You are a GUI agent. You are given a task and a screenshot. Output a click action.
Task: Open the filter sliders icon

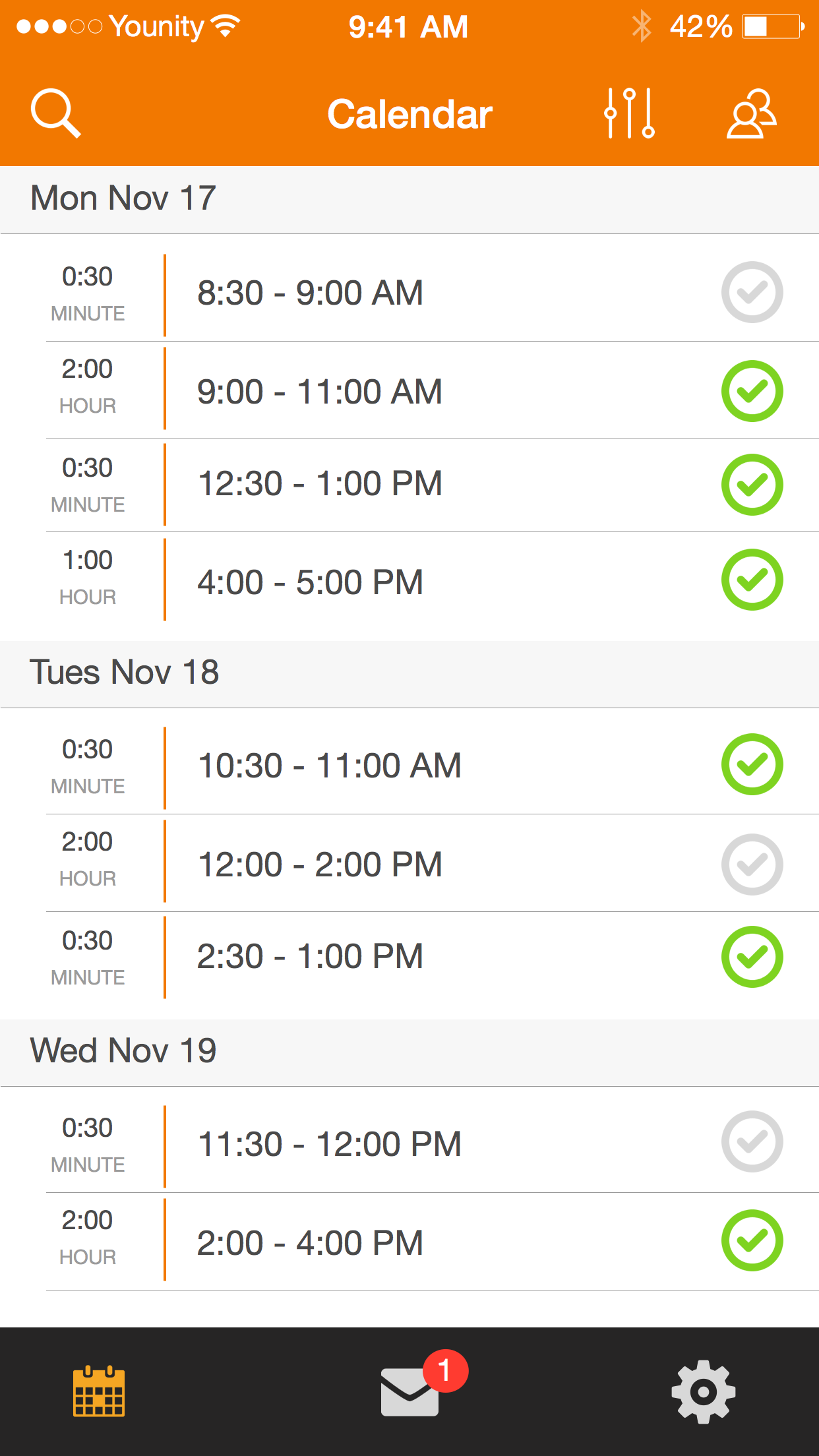(630, 113)
